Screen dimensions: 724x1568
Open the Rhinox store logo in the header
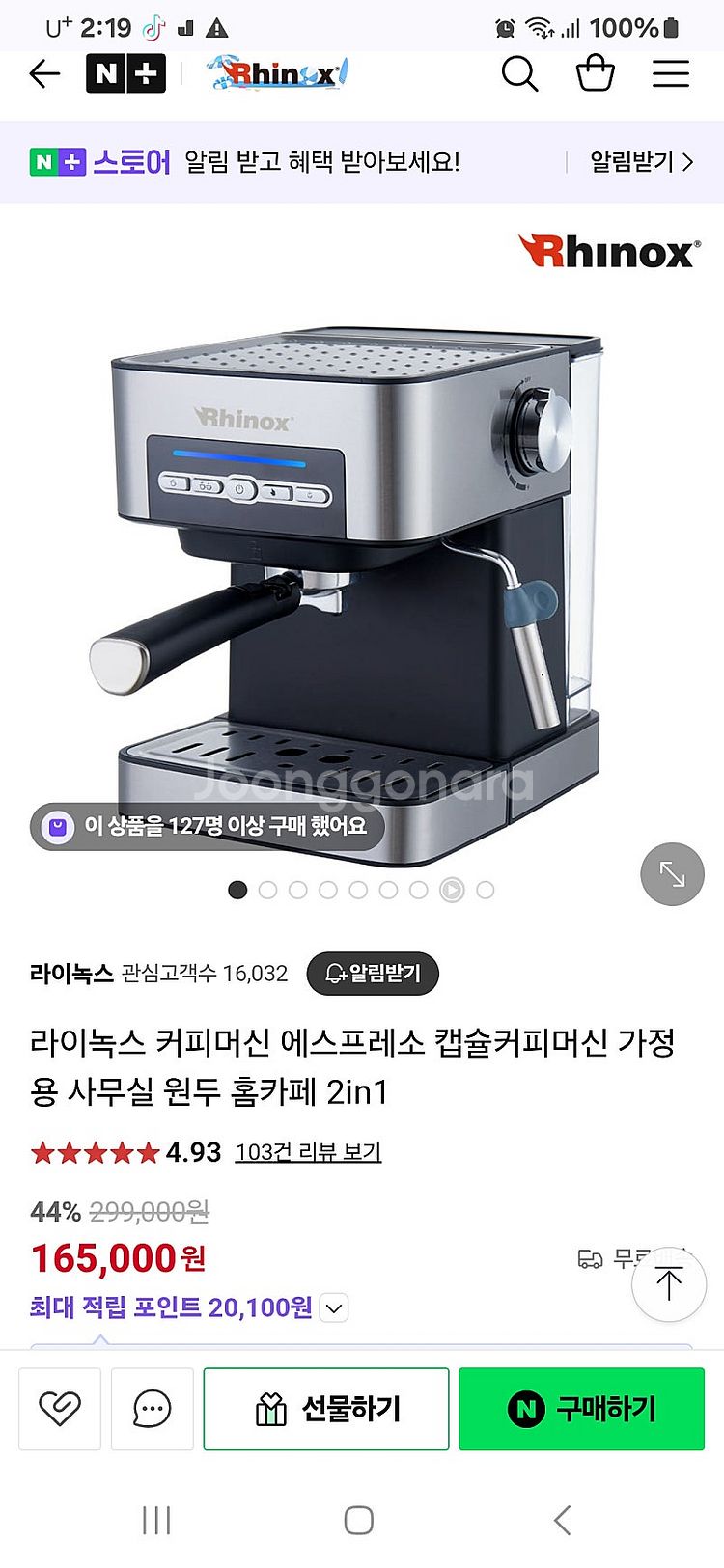[x=280, y=73]
